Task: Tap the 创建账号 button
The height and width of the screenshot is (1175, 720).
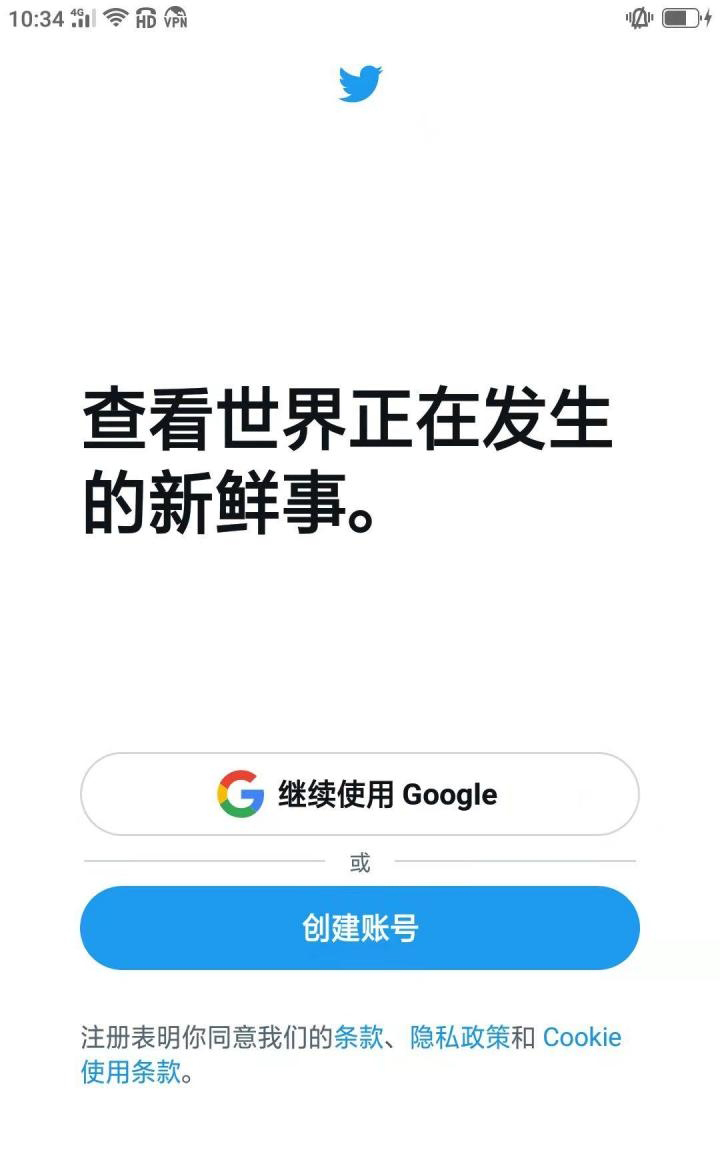Action: pyautogui.click(x=359, y=928)
